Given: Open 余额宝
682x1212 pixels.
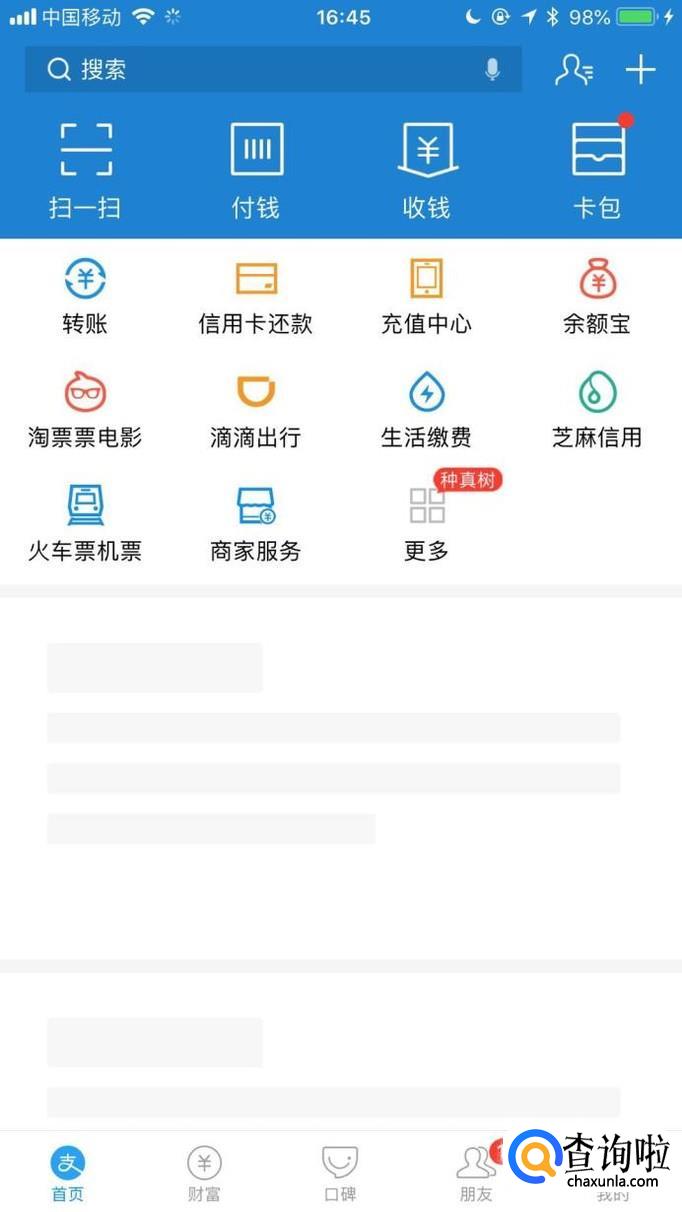Looking at the screenshot, I should (597, 296).
